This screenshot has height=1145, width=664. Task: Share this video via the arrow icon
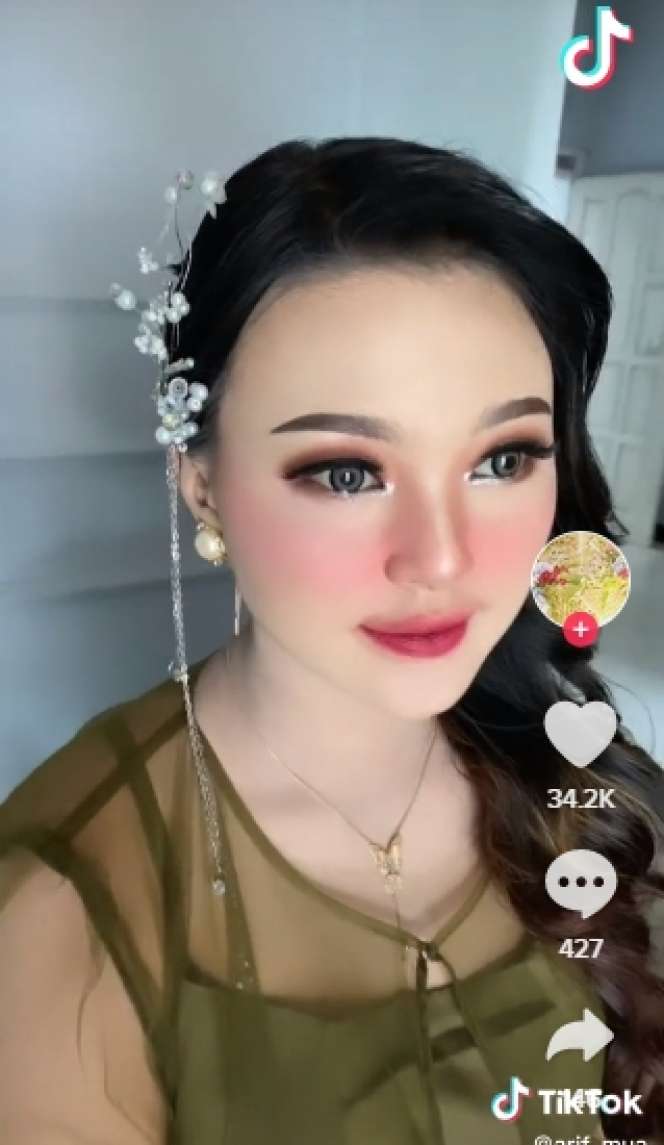pyautogui.click(x=580, y=1036)
